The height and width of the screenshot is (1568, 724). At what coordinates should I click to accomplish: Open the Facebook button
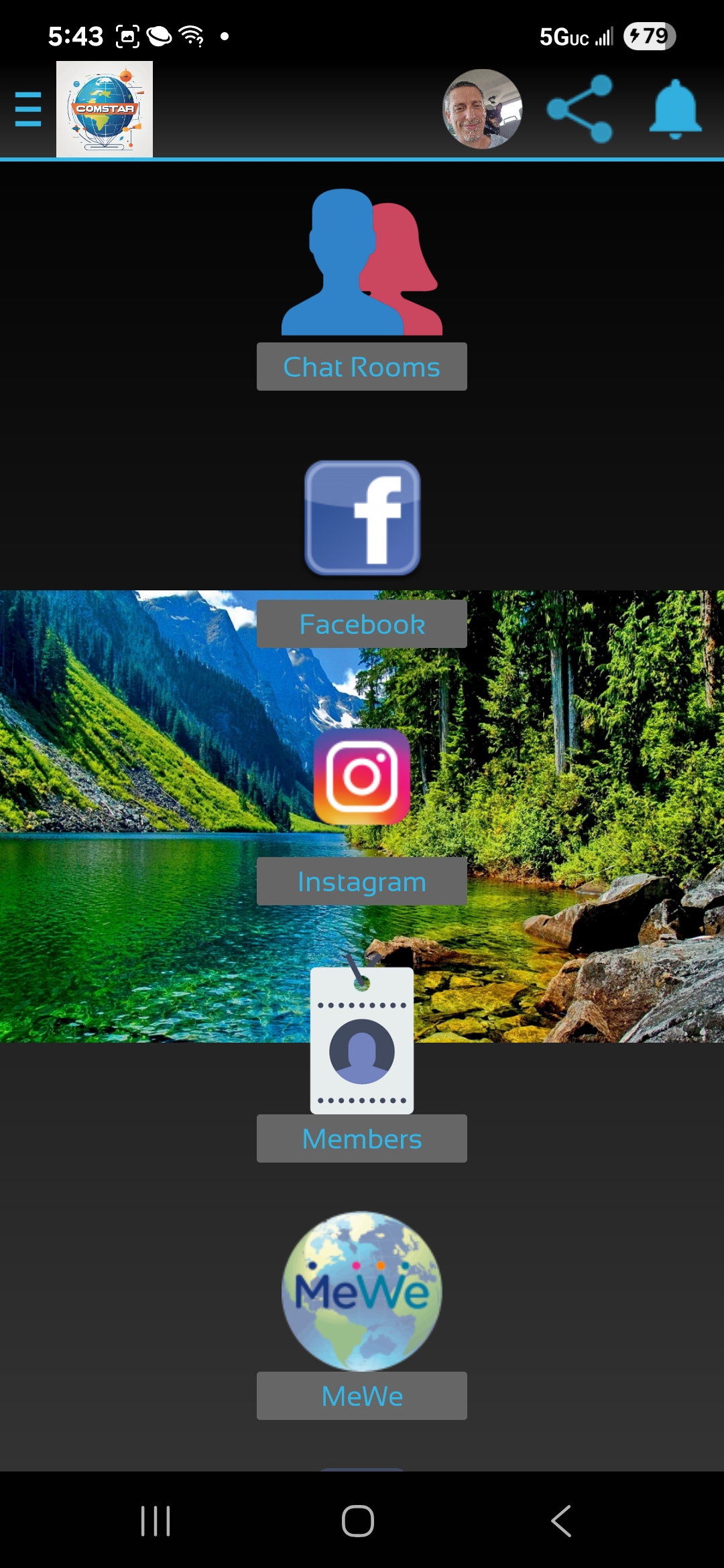click(362, 625)
